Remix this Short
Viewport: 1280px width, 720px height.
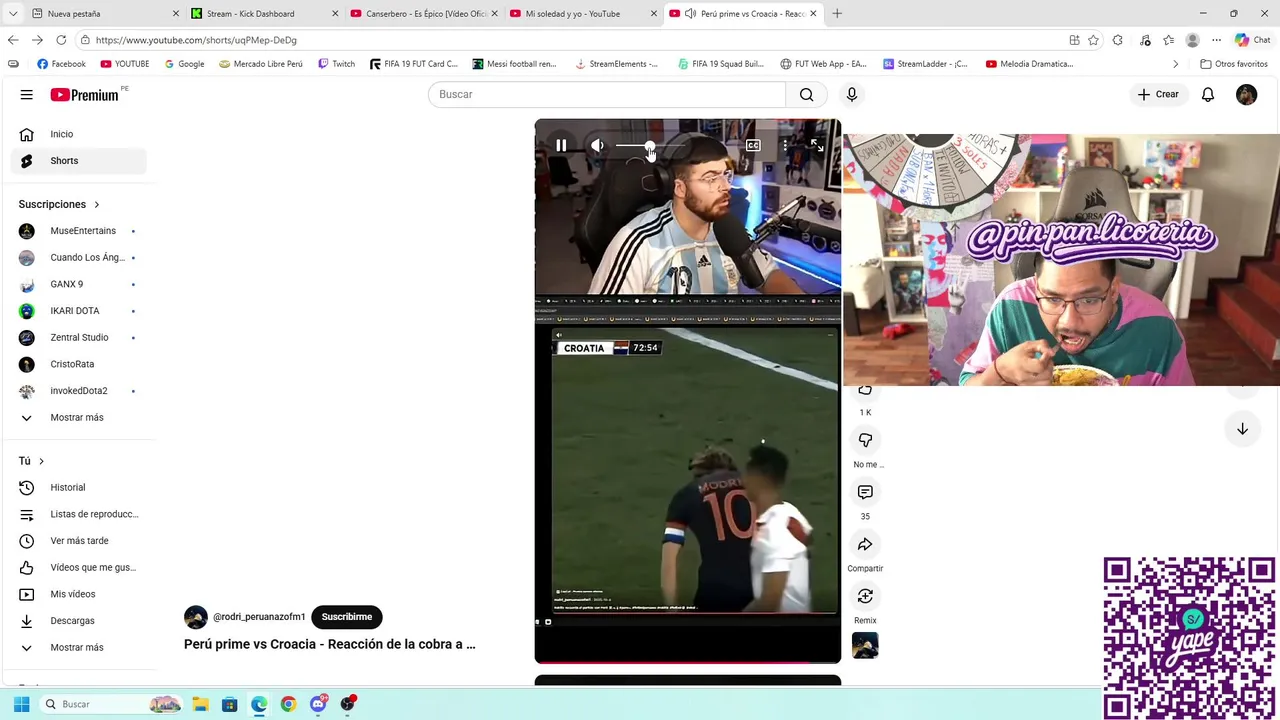tap(865, 597)
